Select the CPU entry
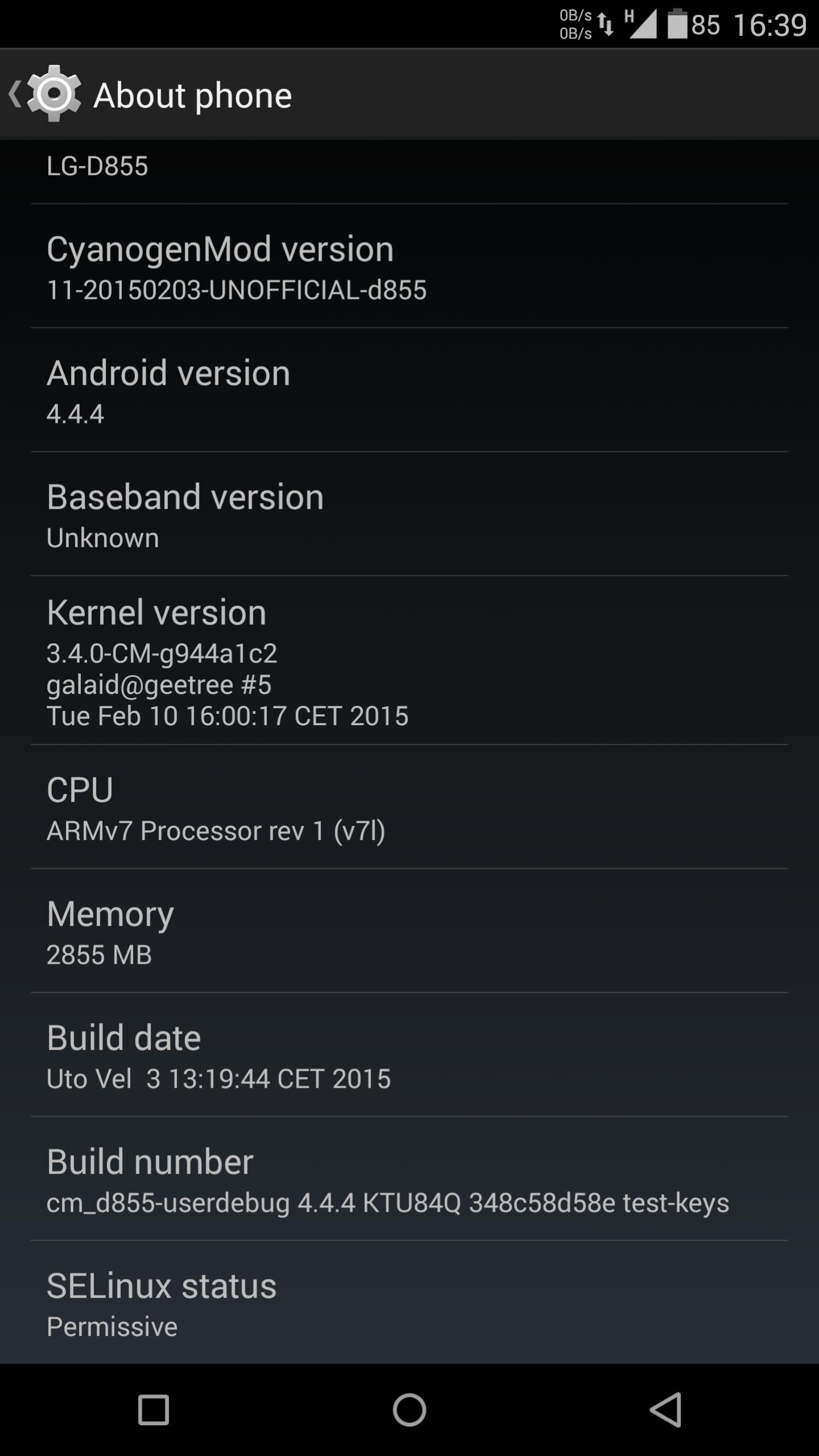819x1456 pixels. click(x=409, y=808)
